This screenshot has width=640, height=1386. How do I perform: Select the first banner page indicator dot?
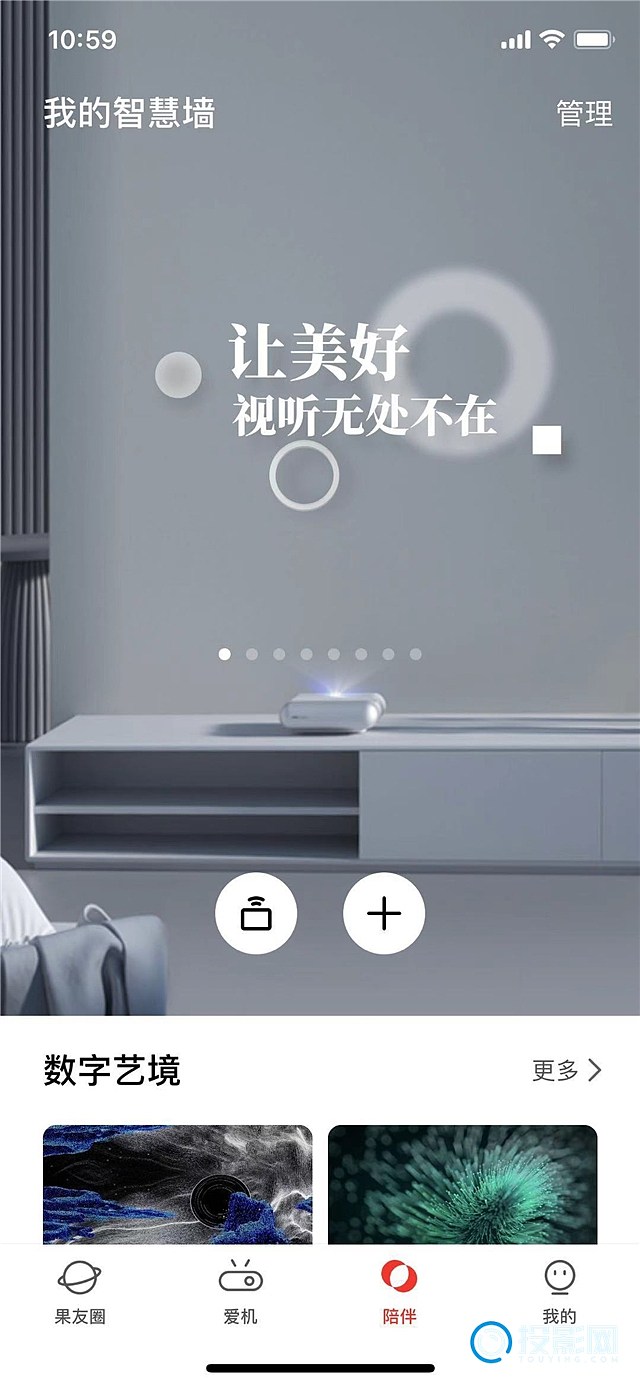coord(225,654)
